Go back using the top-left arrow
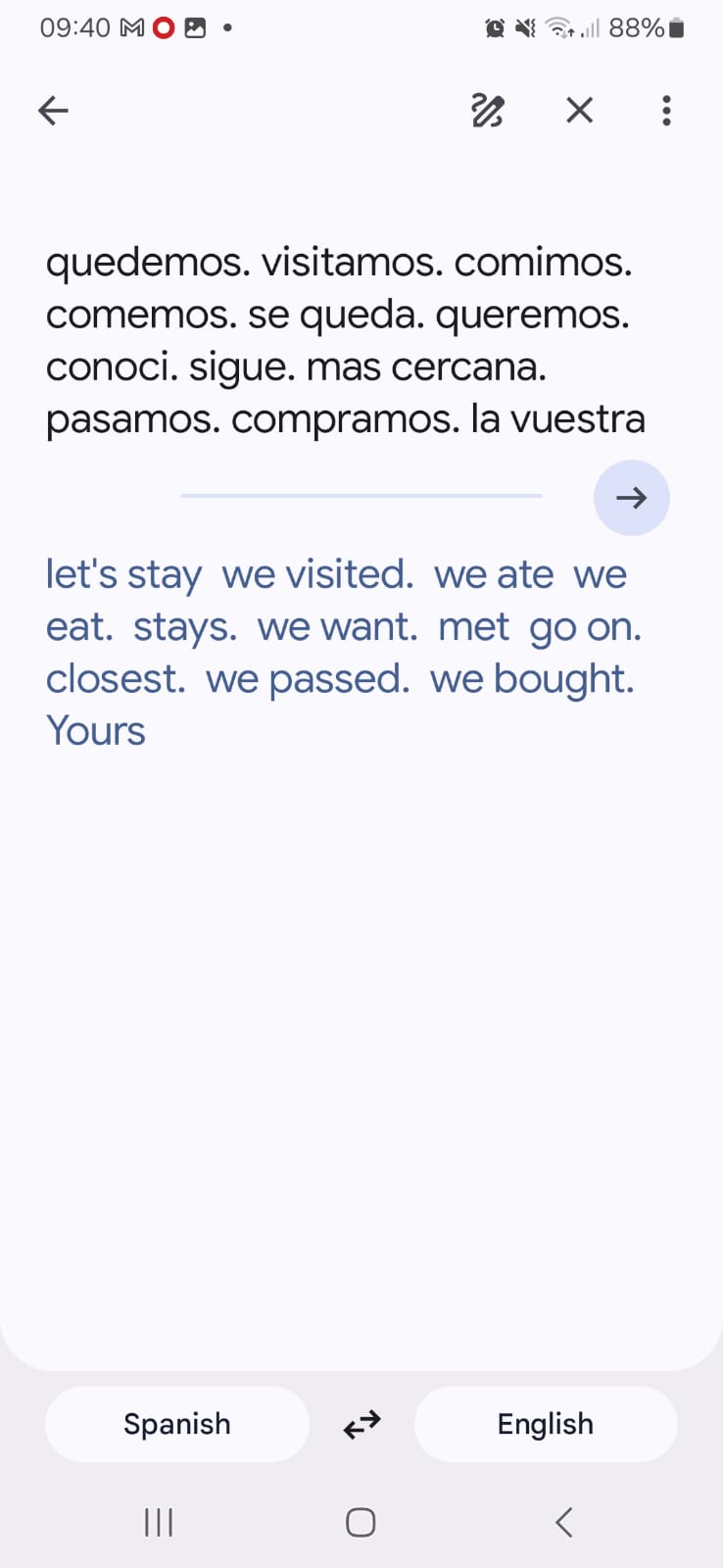The image size is (723, 1568). click(x=54, y=111)
